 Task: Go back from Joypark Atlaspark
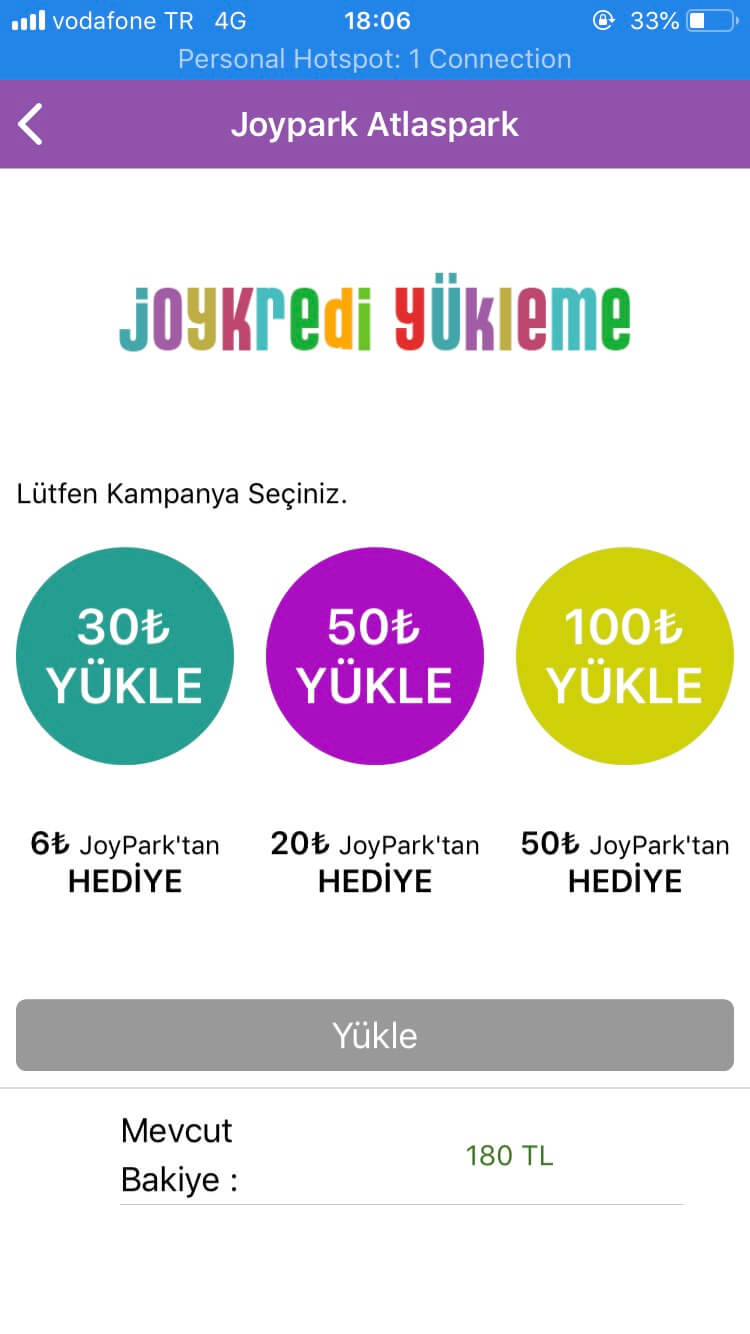(31, 125)
